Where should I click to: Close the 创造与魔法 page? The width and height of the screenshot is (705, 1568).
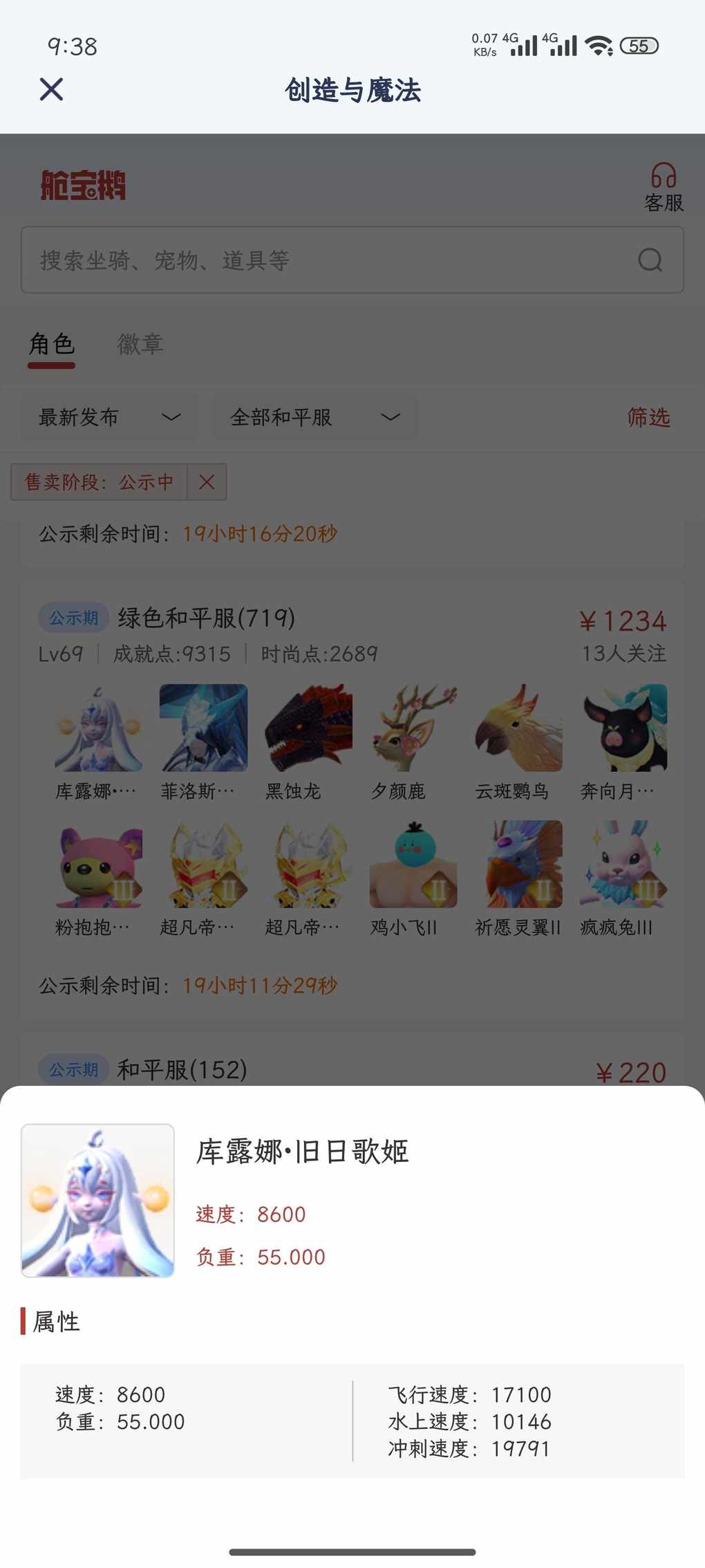(52, 89)
